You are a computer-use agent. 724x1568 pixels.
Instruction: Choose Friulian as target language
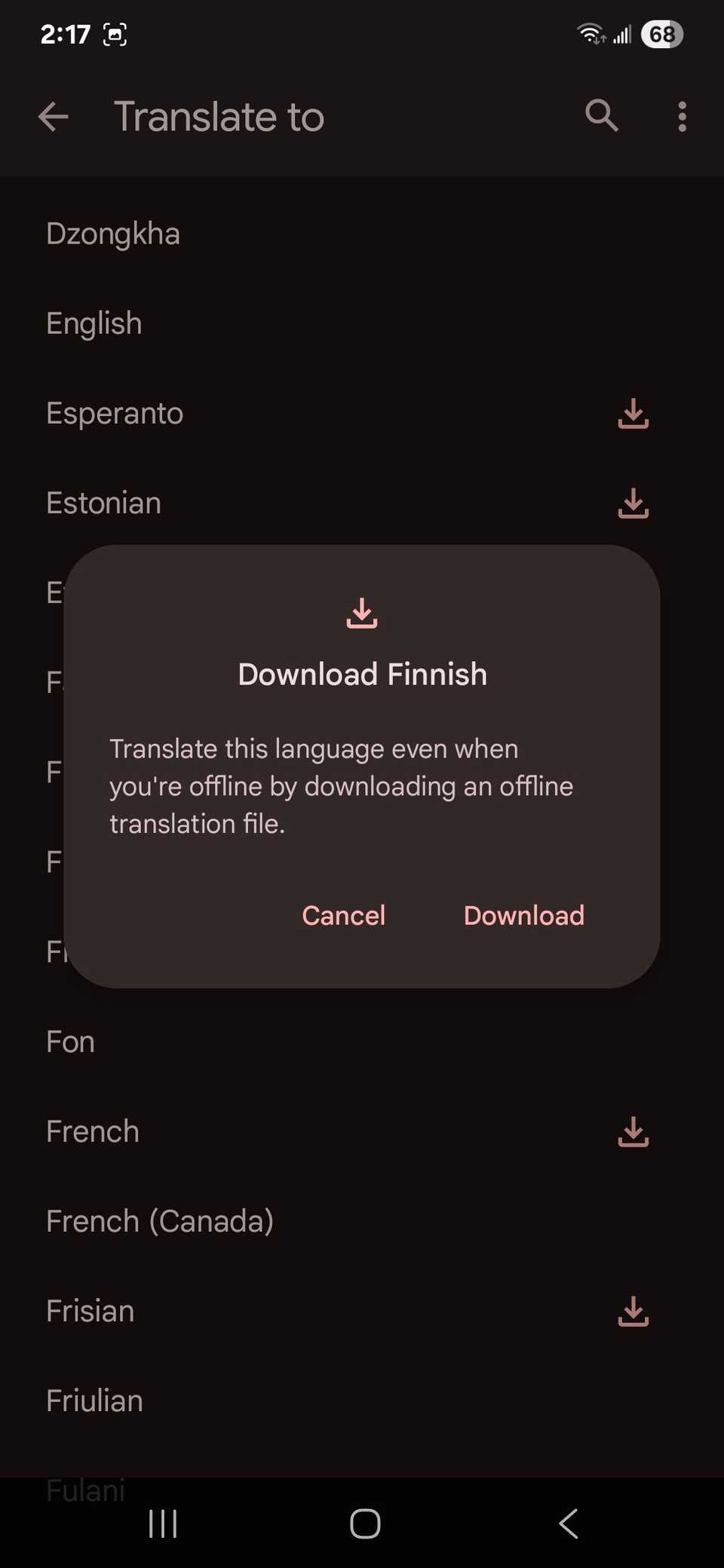[95, 1401]
